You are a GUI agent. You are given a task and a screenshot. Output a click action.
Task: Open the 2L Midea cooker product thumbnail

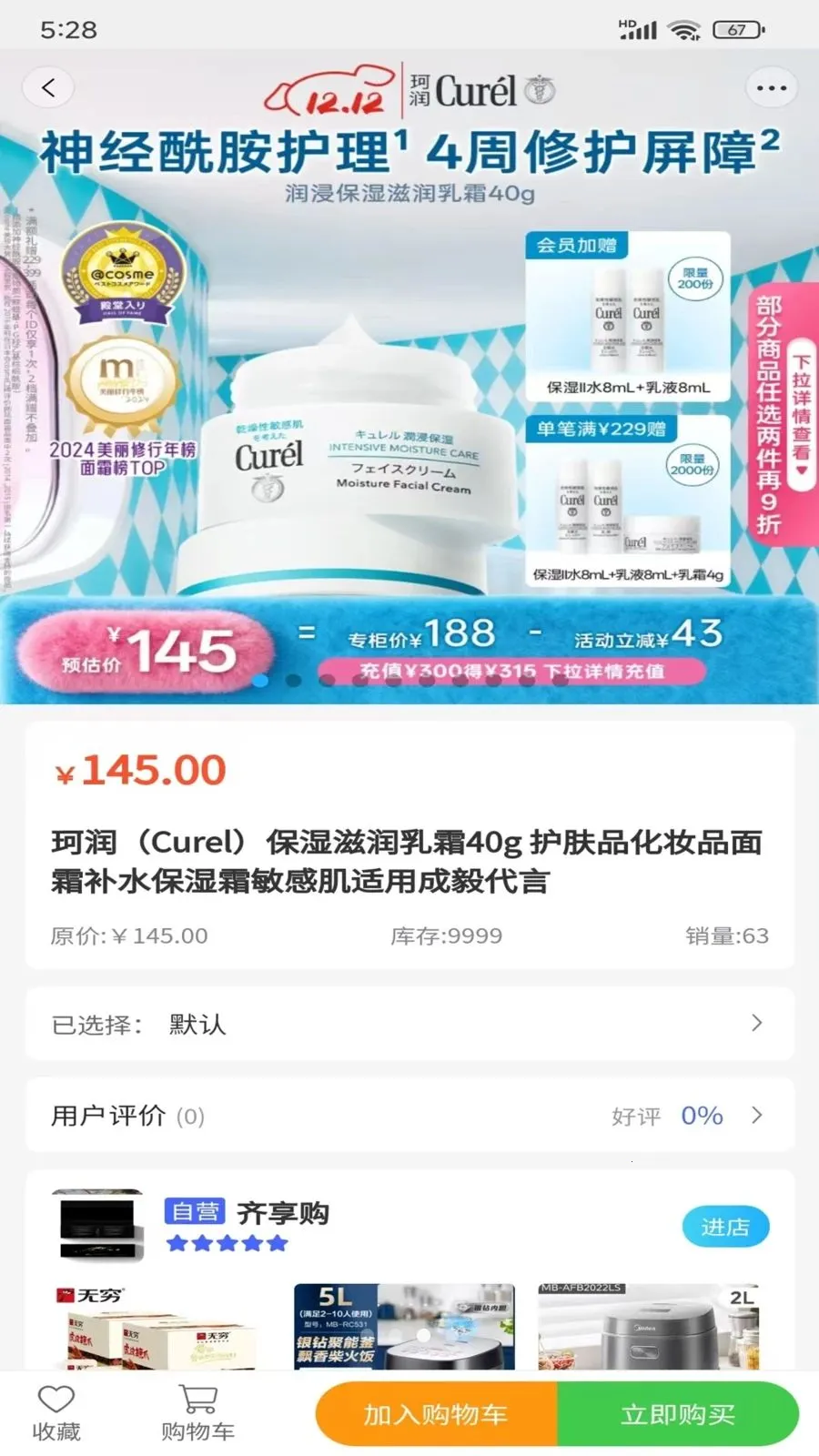[x=648, y=1326]
